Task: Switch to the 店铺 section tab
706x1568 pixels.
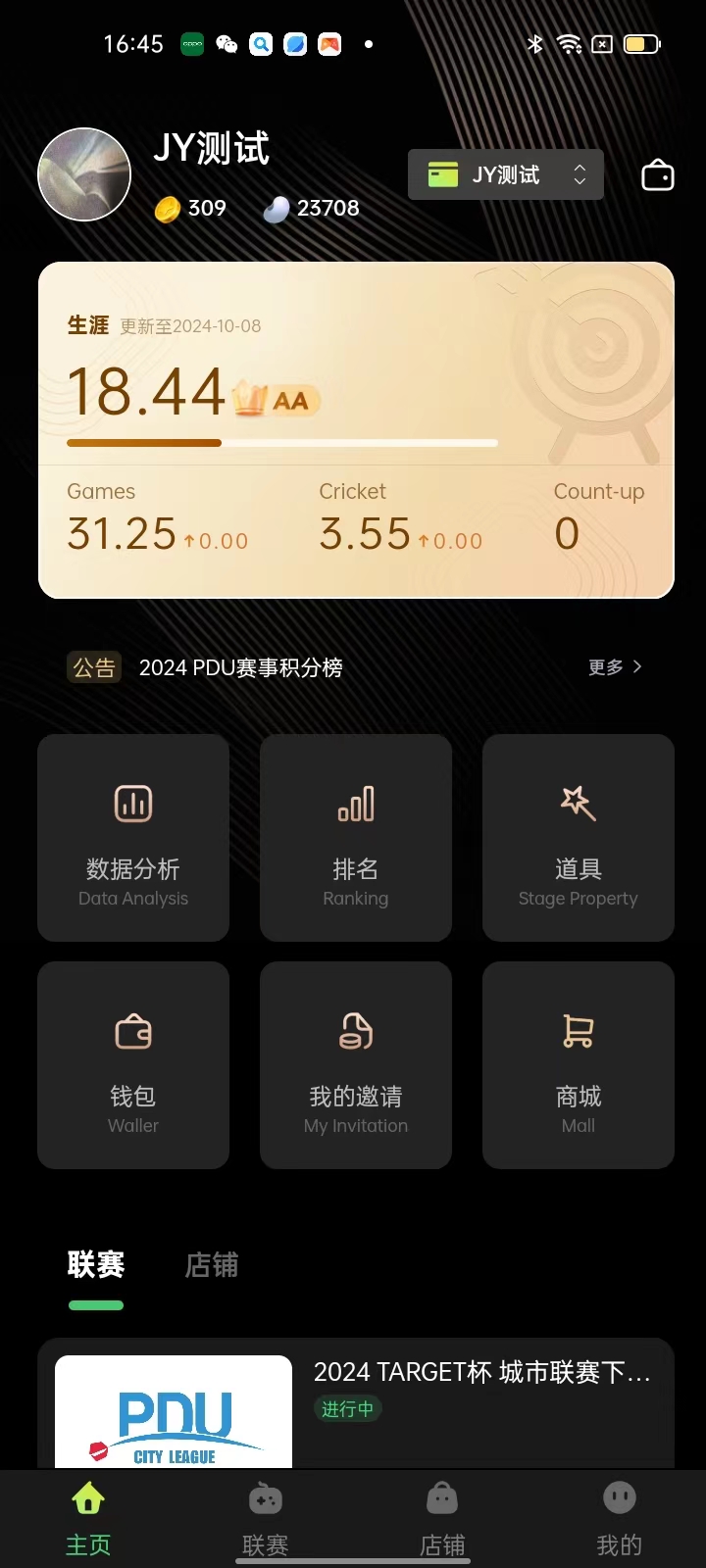Action: coord(212,1265)
